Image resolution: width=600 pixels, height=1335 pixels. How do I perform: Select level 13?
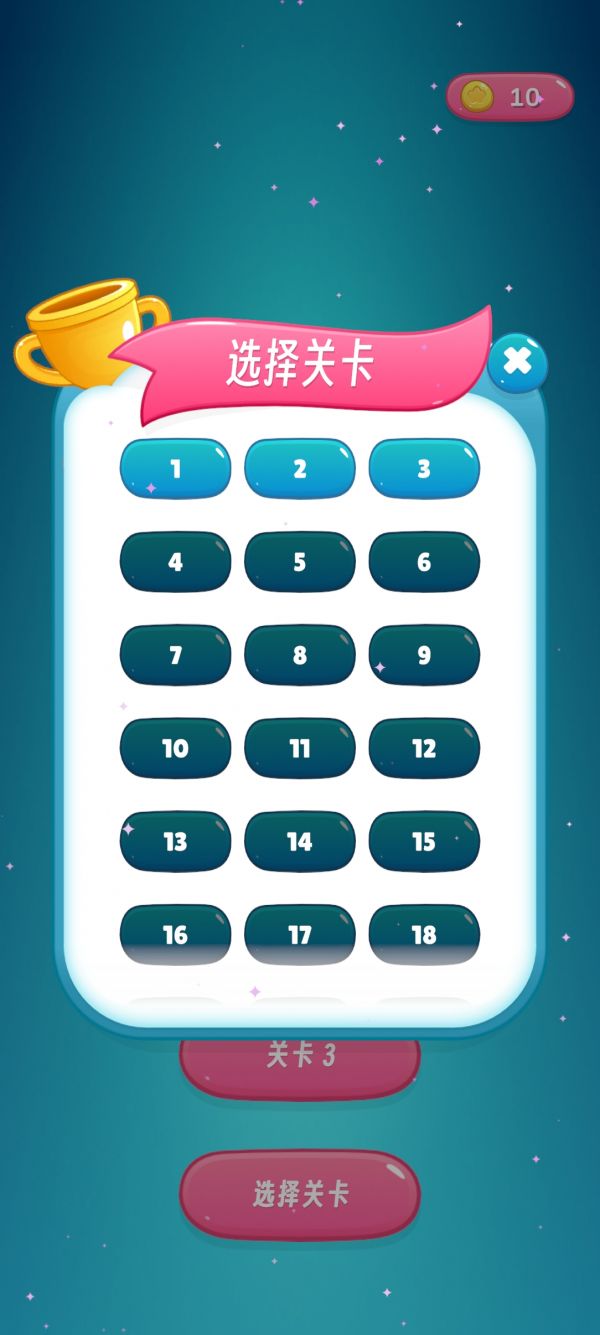click(x=175, y=841)
